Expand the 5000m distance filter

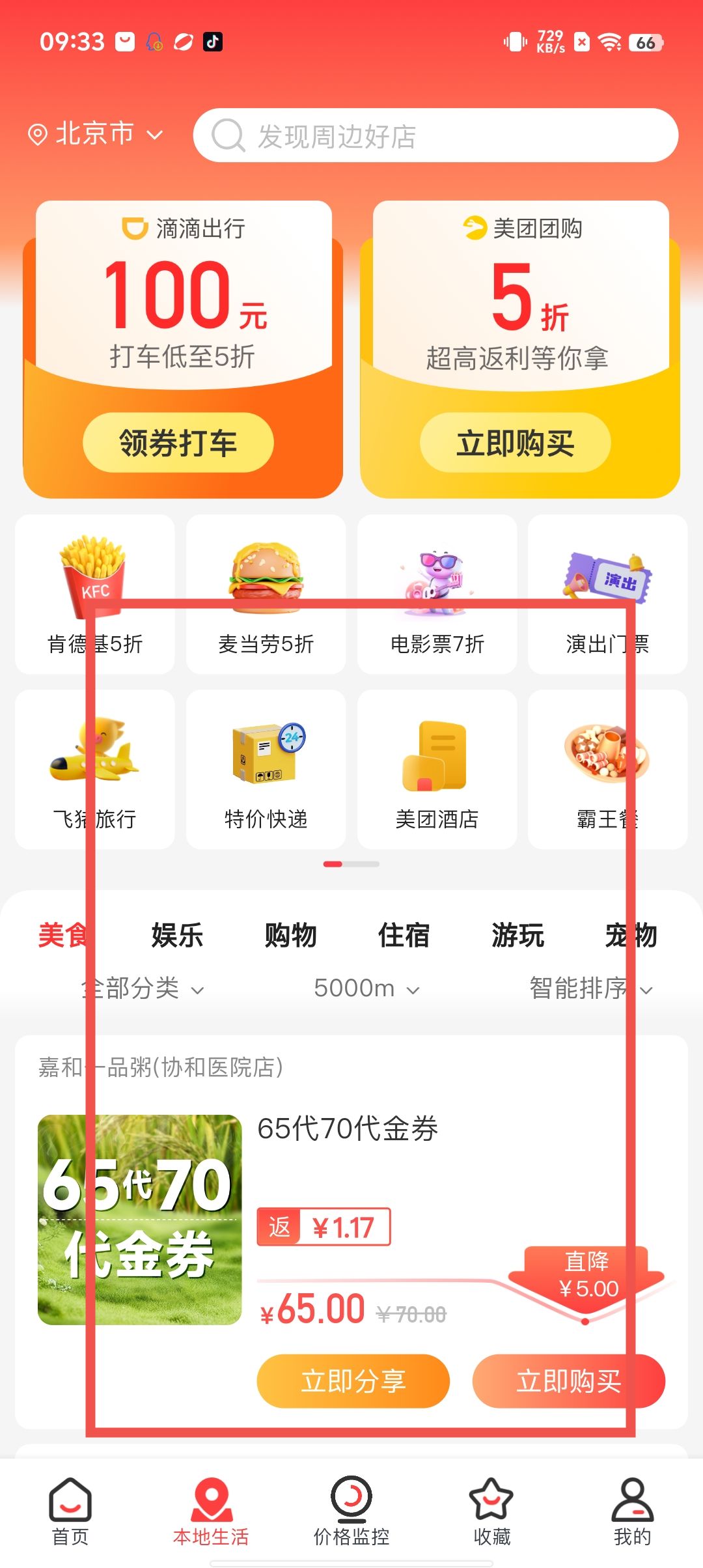coord(366,988)
